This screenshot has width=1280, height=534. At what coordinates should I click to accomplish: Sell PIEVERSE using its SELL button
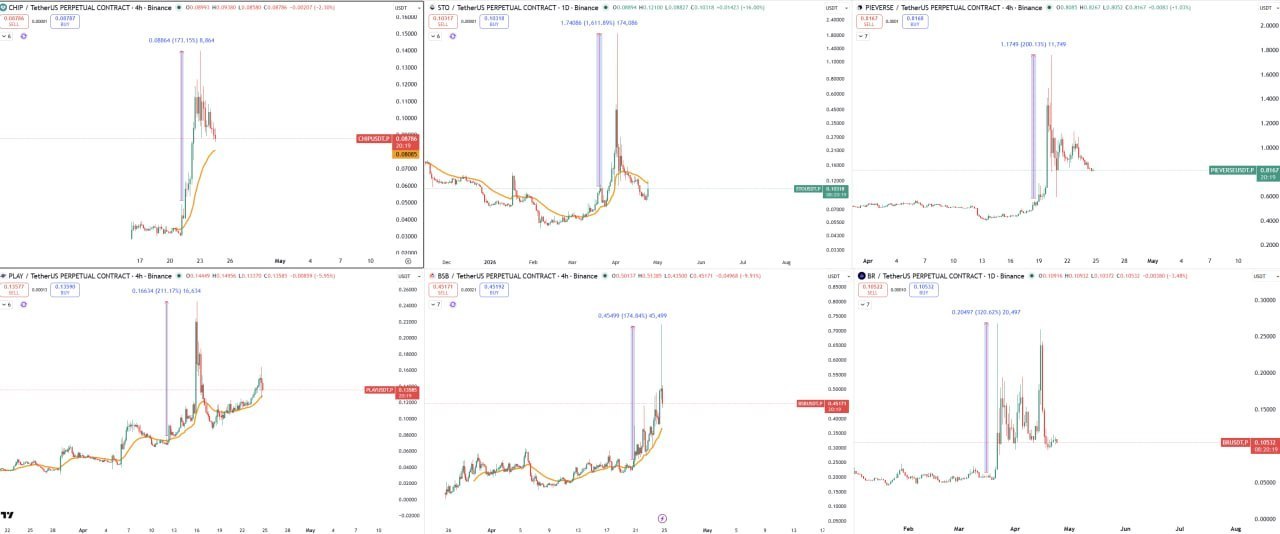(871, 20)
